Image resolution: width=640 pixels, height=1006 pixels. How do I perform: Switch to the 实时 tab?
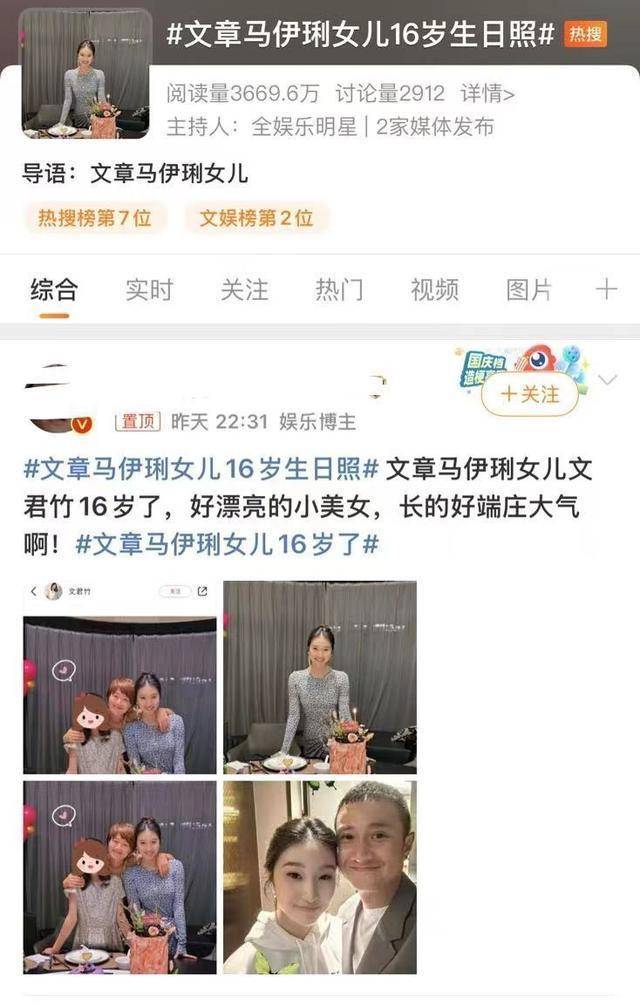click(x=149, y=290)
